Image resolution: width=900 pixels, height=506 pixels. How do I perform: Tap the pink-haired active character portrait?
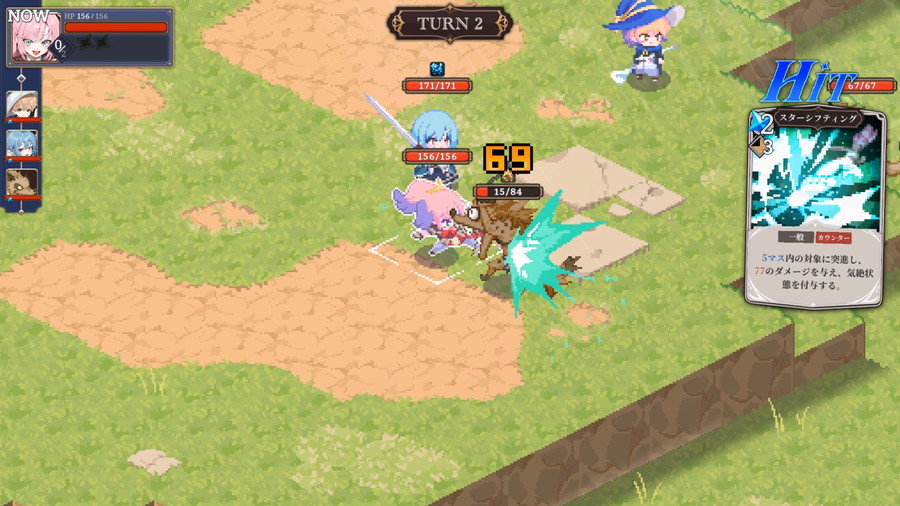tap(33, 39)
